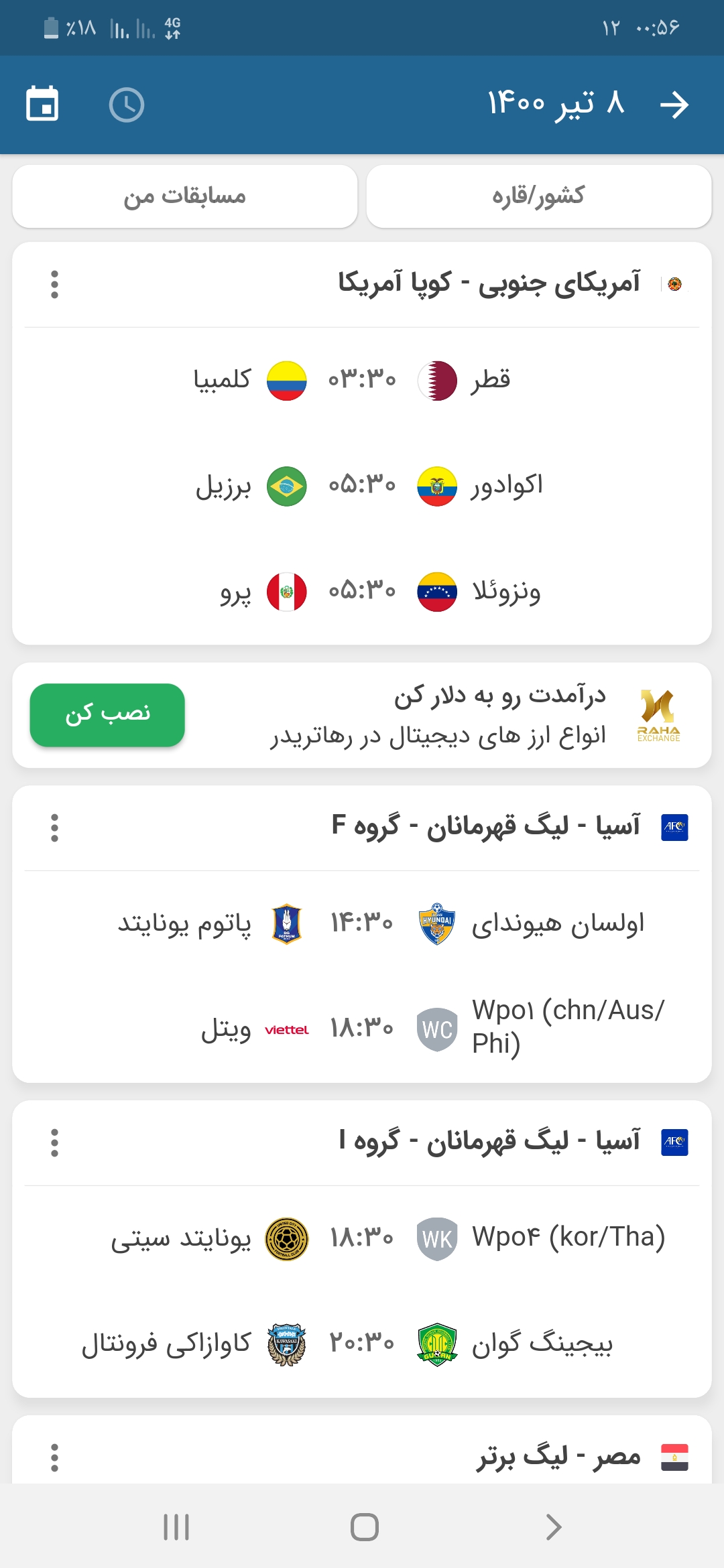Image resolution: width=724 pixels, height=1568 pixels.
Task: Switch to the مسابقات من tab
Action: pos(185,196)
